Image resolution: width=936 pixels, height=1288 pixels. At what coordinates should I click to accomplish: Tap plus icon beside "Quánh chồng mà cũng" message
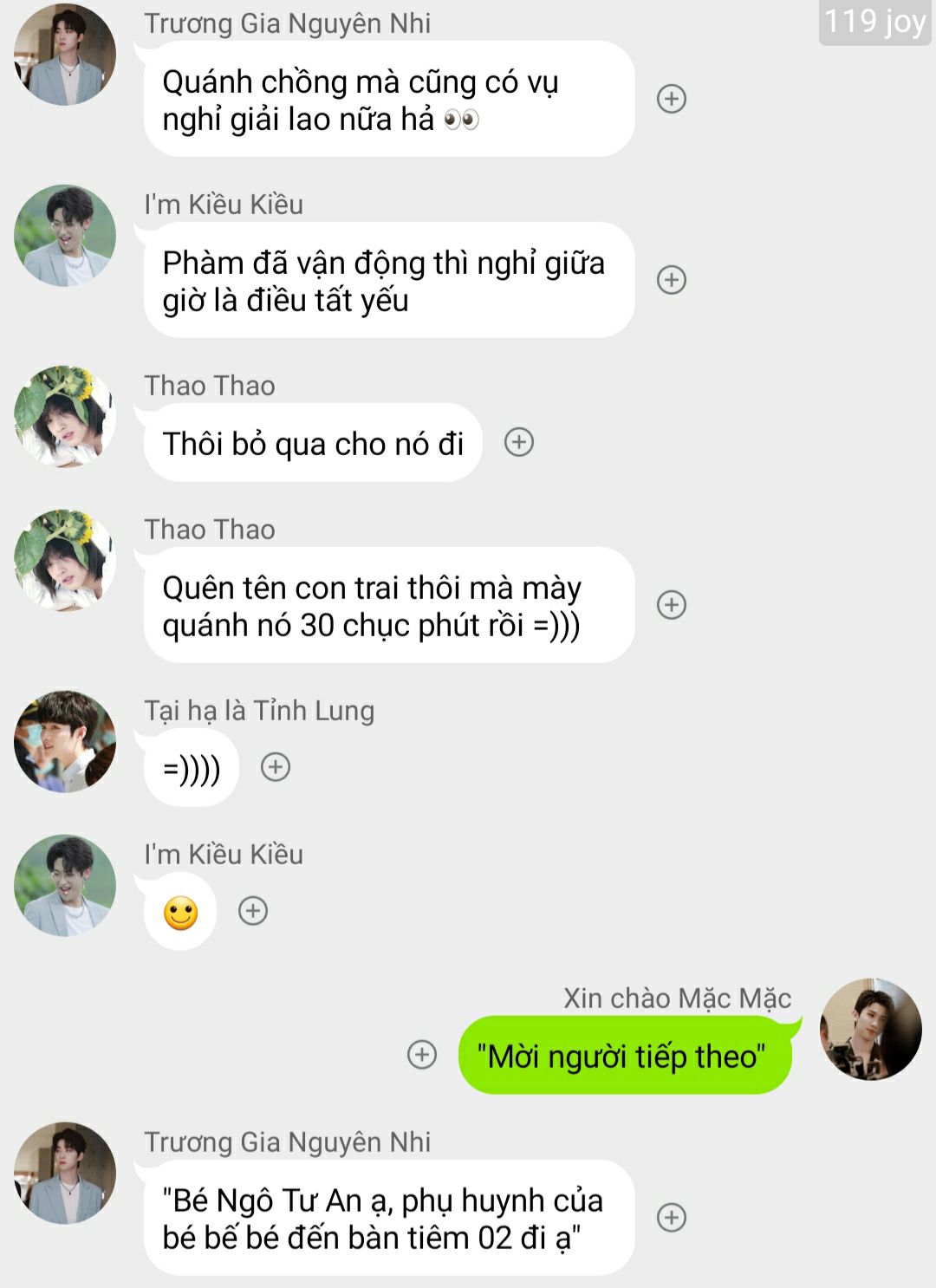click(x=672, y=99)
